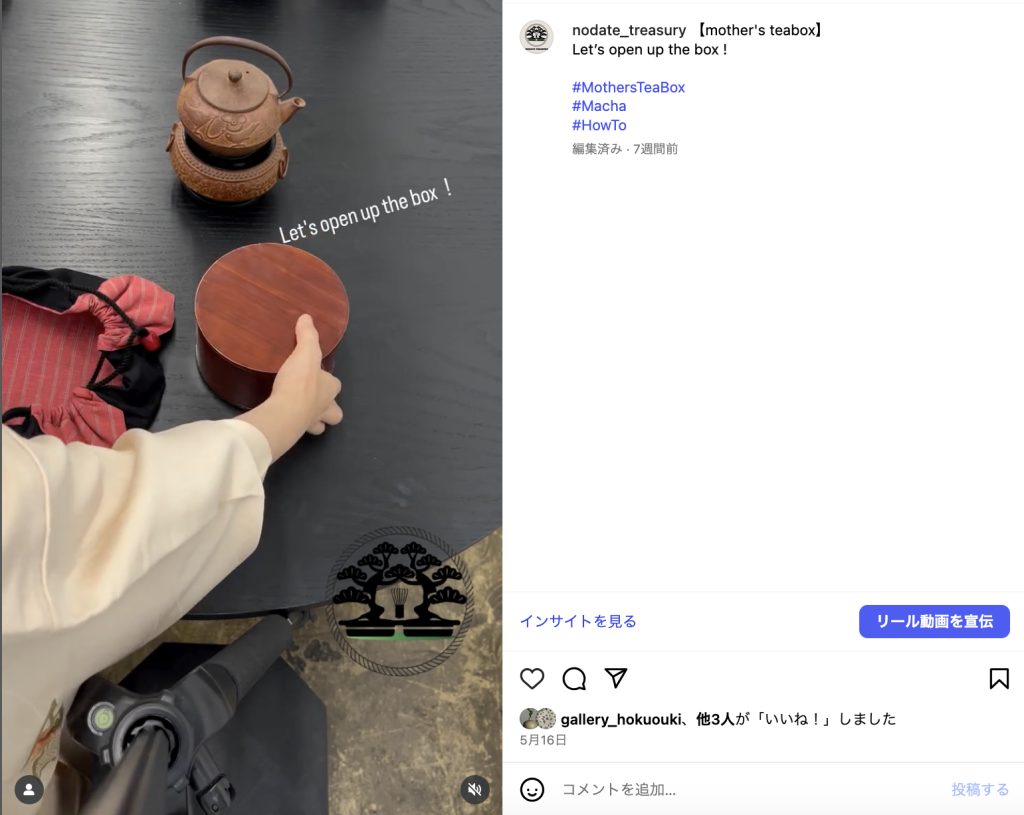This screenshot has width=1024, height=815.
Task: Open the comment bubble icon
Action: tap(574, 679)
